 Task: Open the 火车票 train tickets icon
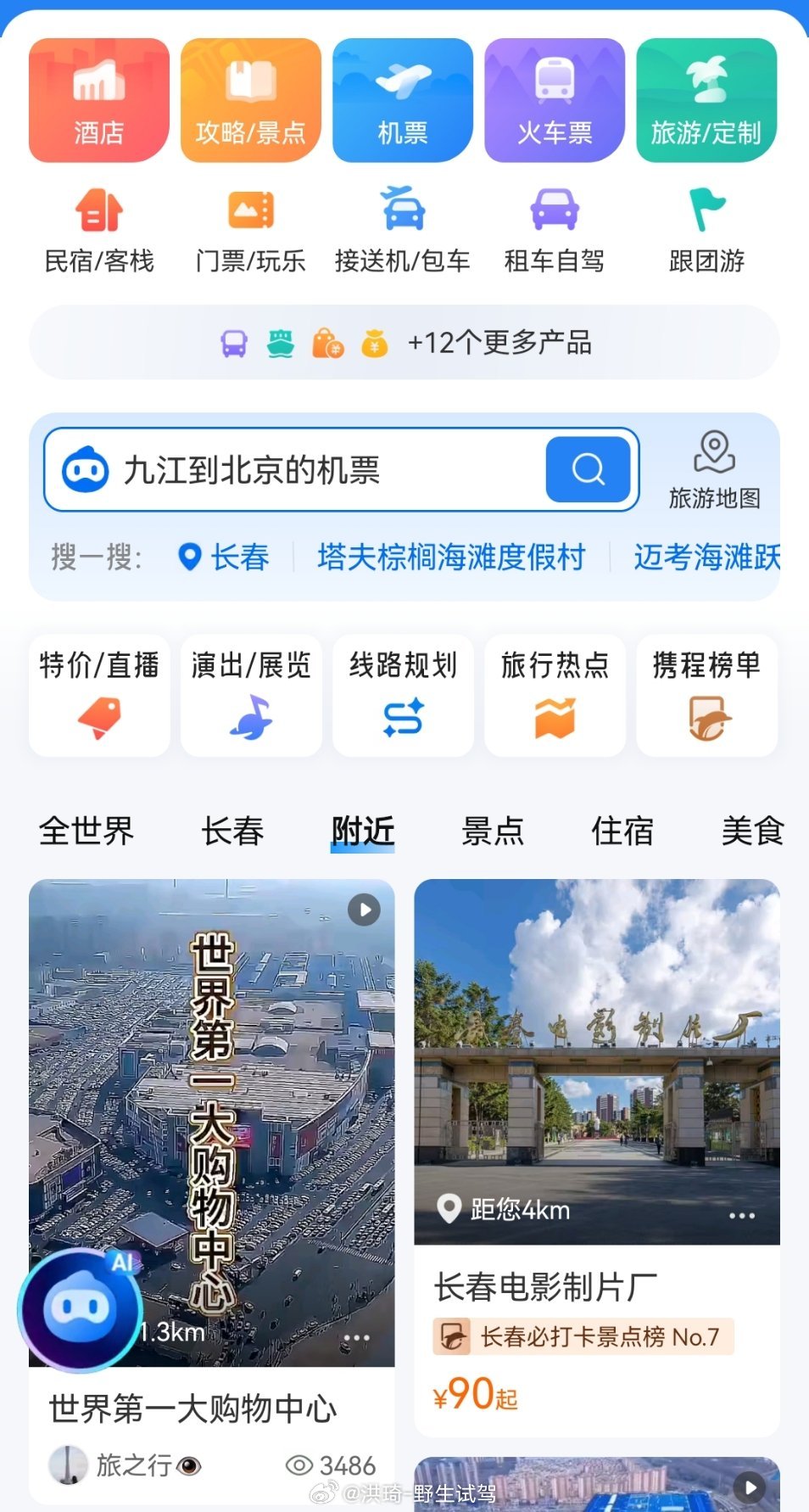click(x=555, y=98)
